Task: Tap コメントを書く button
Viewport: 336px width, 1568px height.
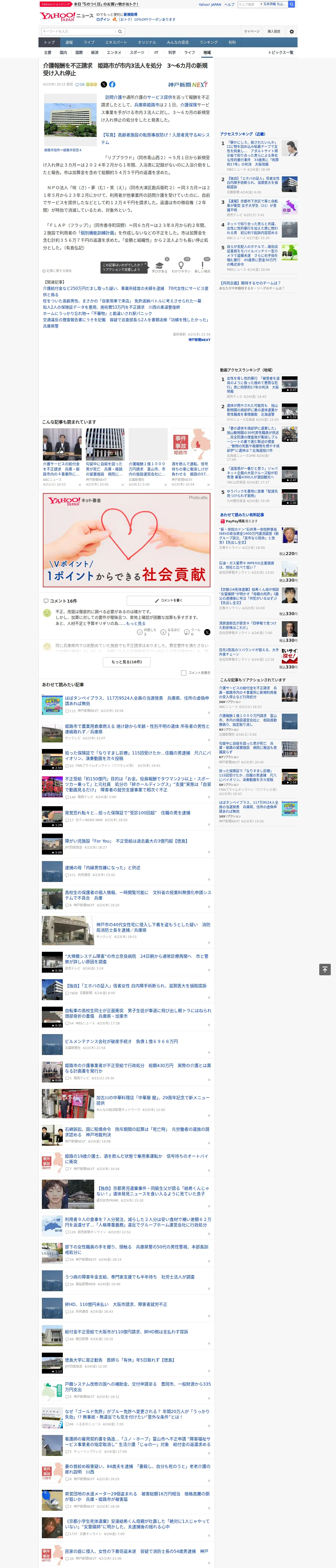Action: click(x=169, y=600)
